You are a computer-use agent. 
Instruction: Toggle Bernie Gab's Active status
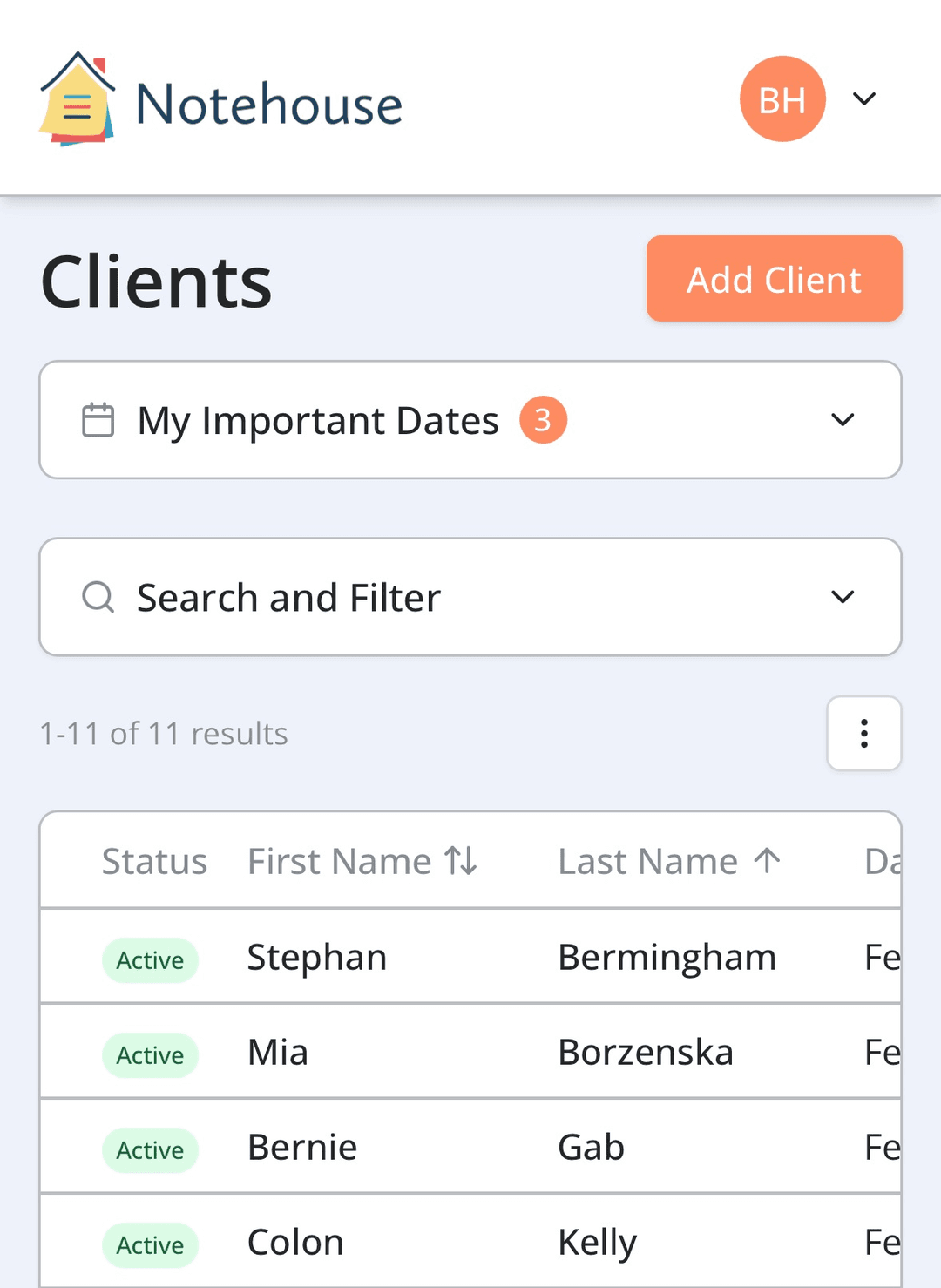pos(150,1150)
